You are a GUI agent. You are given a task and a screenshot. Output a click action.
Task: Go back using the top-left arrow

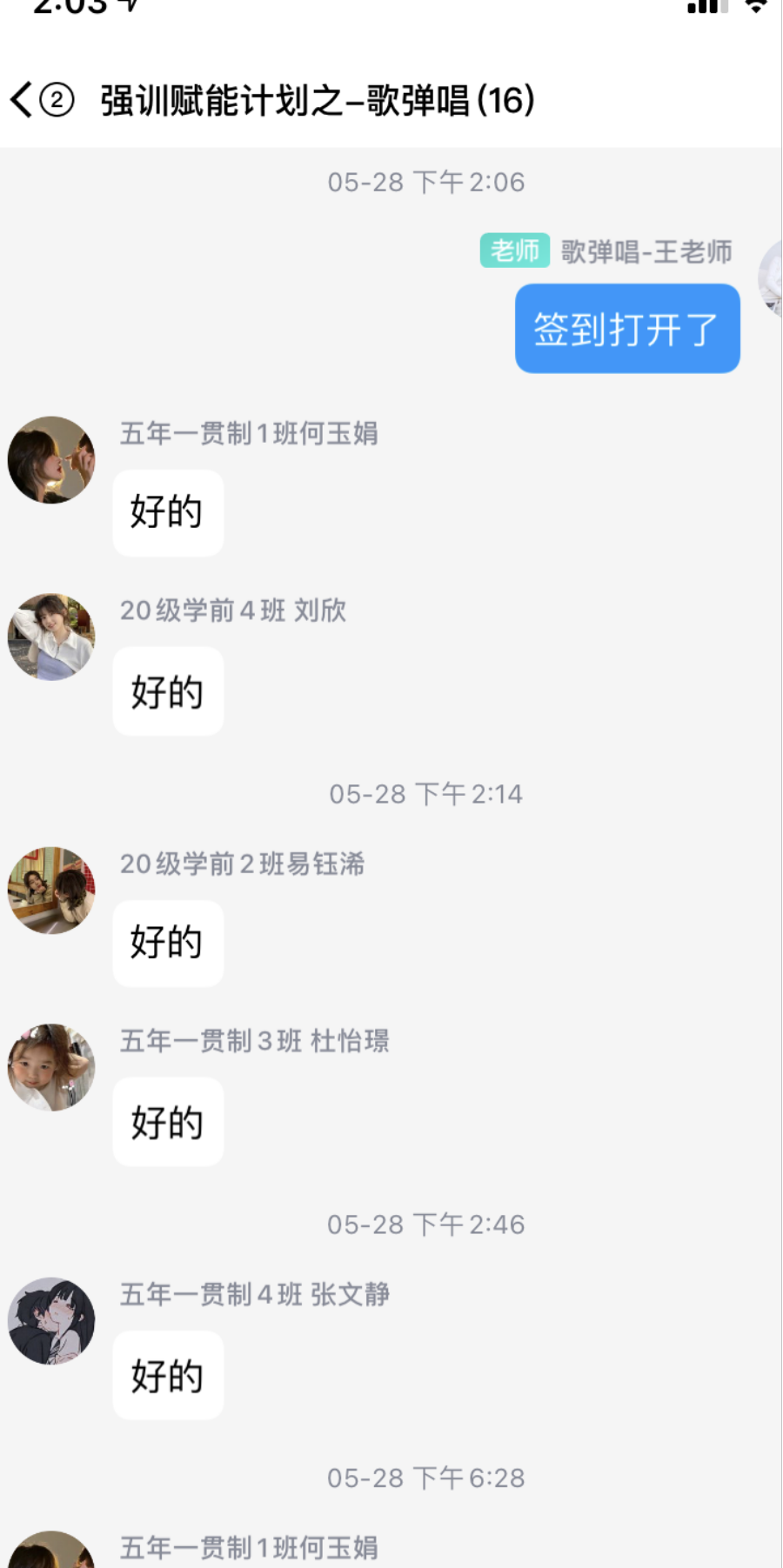23,100
